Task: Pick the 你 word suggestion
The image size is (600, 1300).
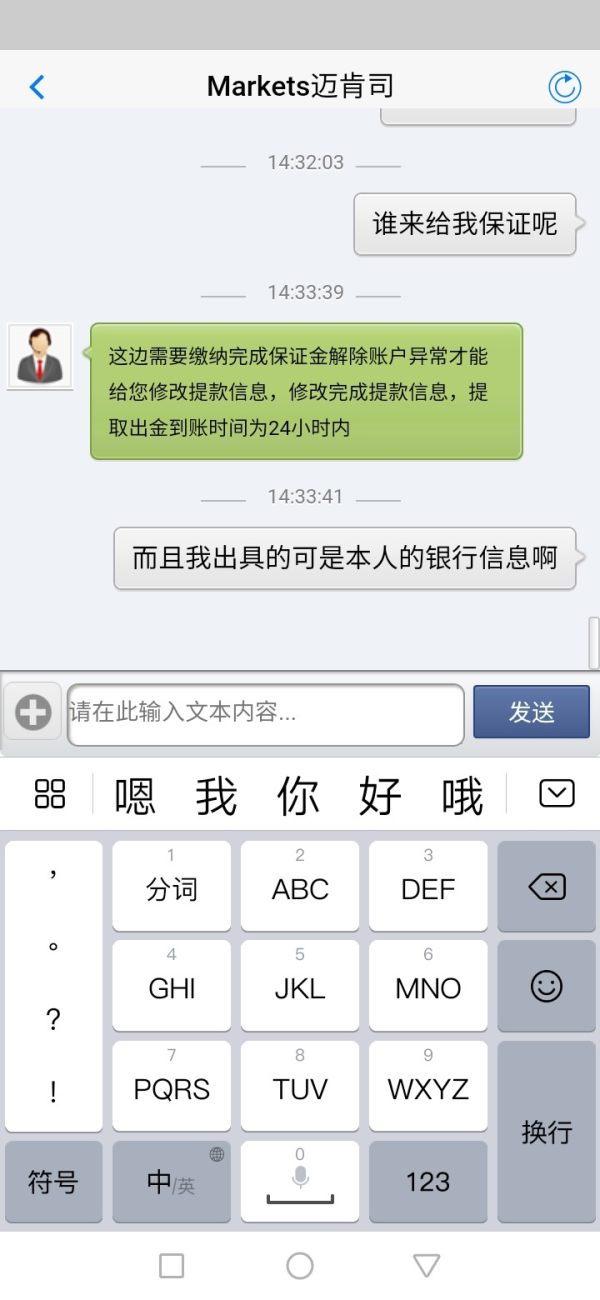Action: [x=298, y=797]
